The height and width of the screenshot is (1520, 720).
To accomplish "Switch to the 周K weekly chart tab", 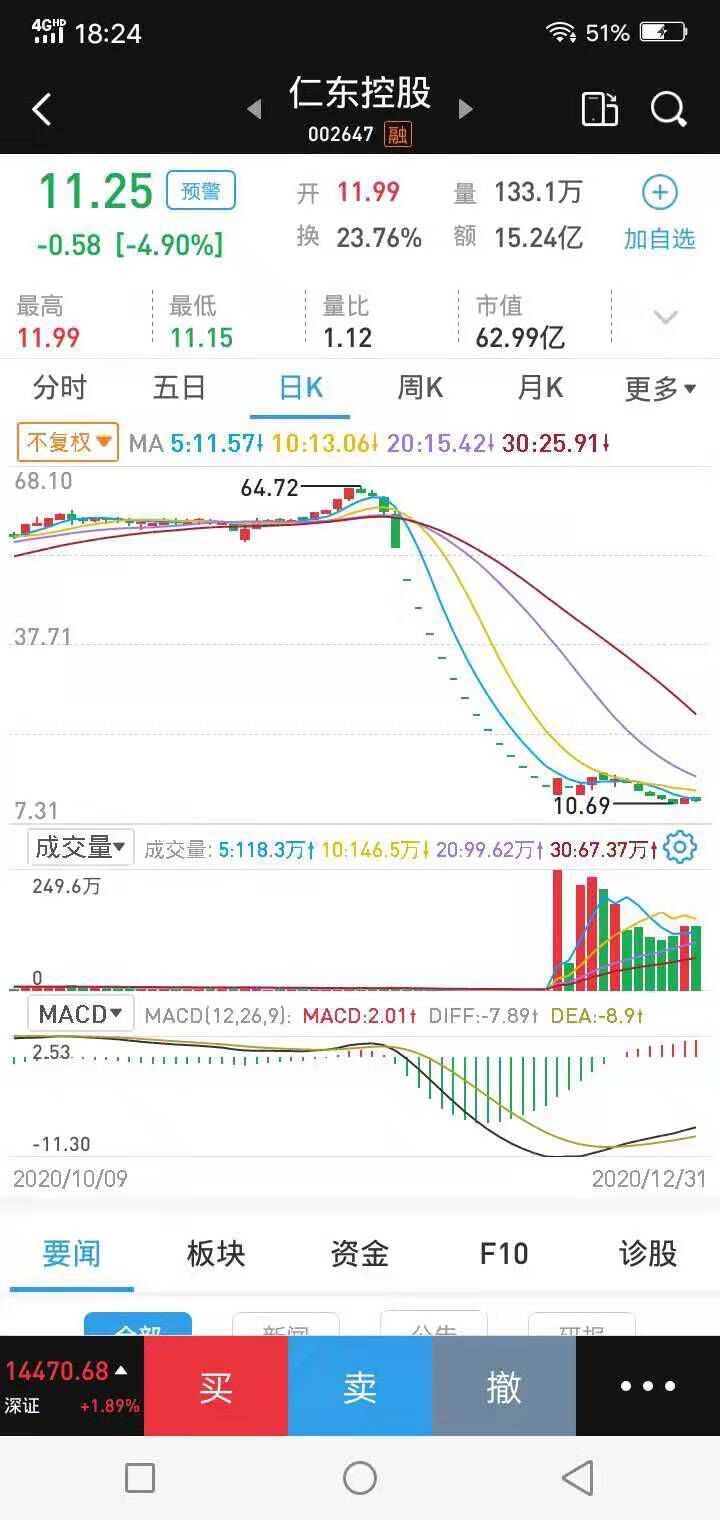I will (x=419, y=388).
